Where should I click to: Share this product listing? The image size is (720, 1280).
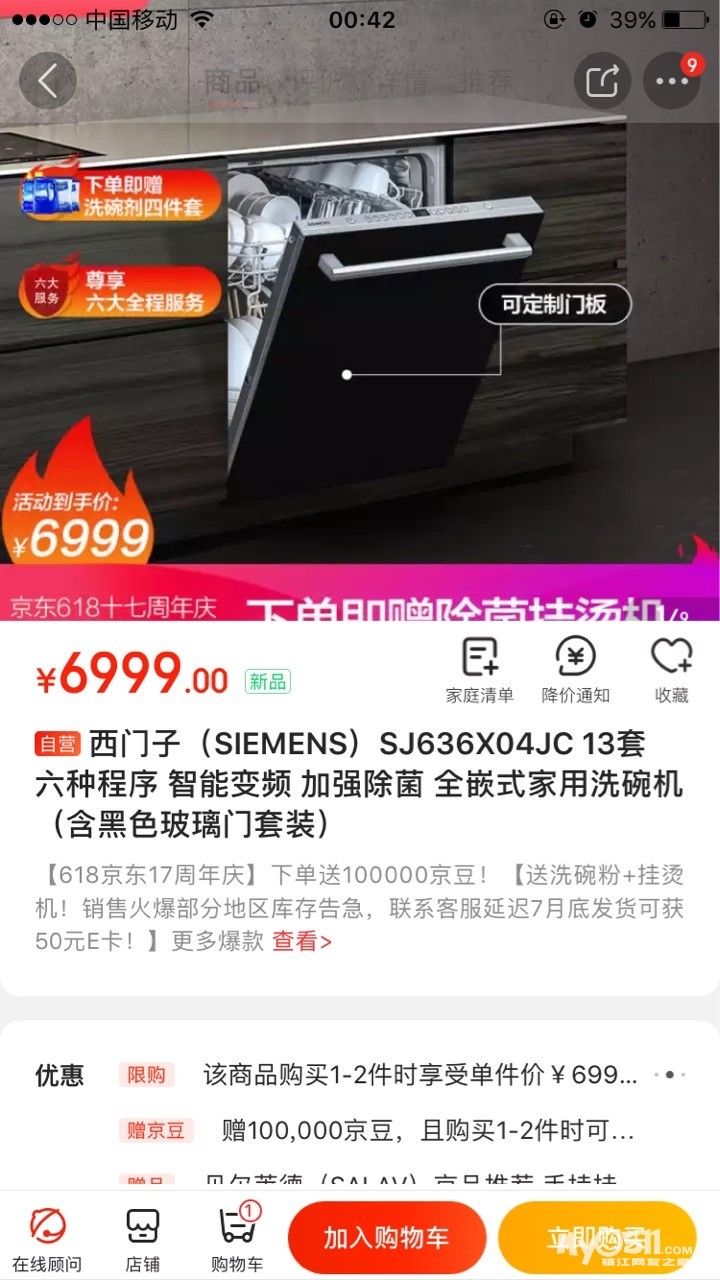(602, 81)
